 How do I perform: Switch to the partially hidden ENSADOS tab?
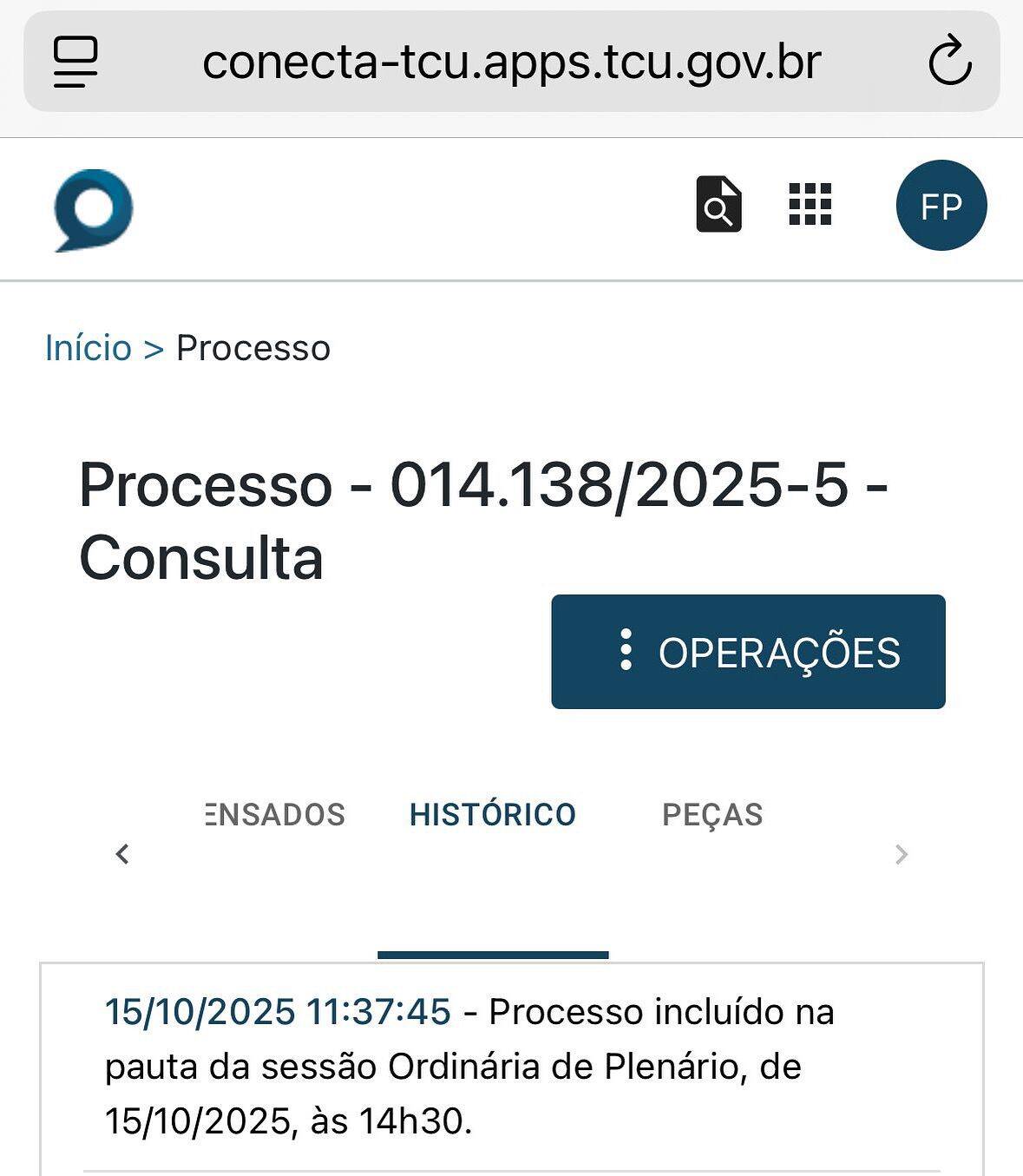pyautogui.click(x=276, y=815)
